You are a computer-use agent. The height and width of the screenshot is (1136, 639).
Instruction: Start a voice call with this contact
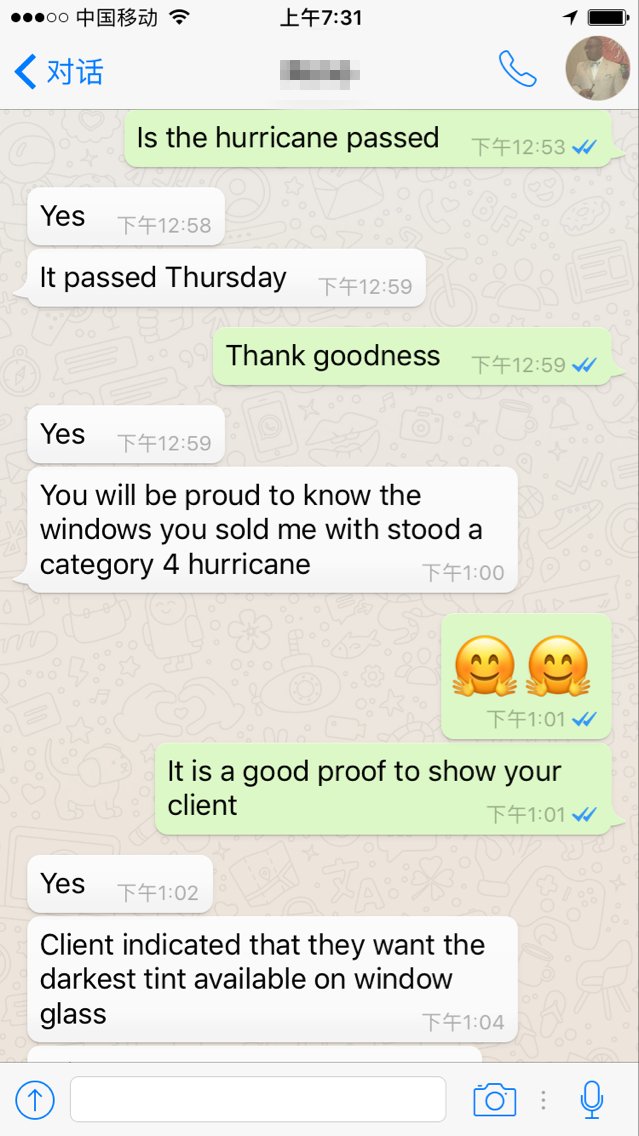coord(517,69)
